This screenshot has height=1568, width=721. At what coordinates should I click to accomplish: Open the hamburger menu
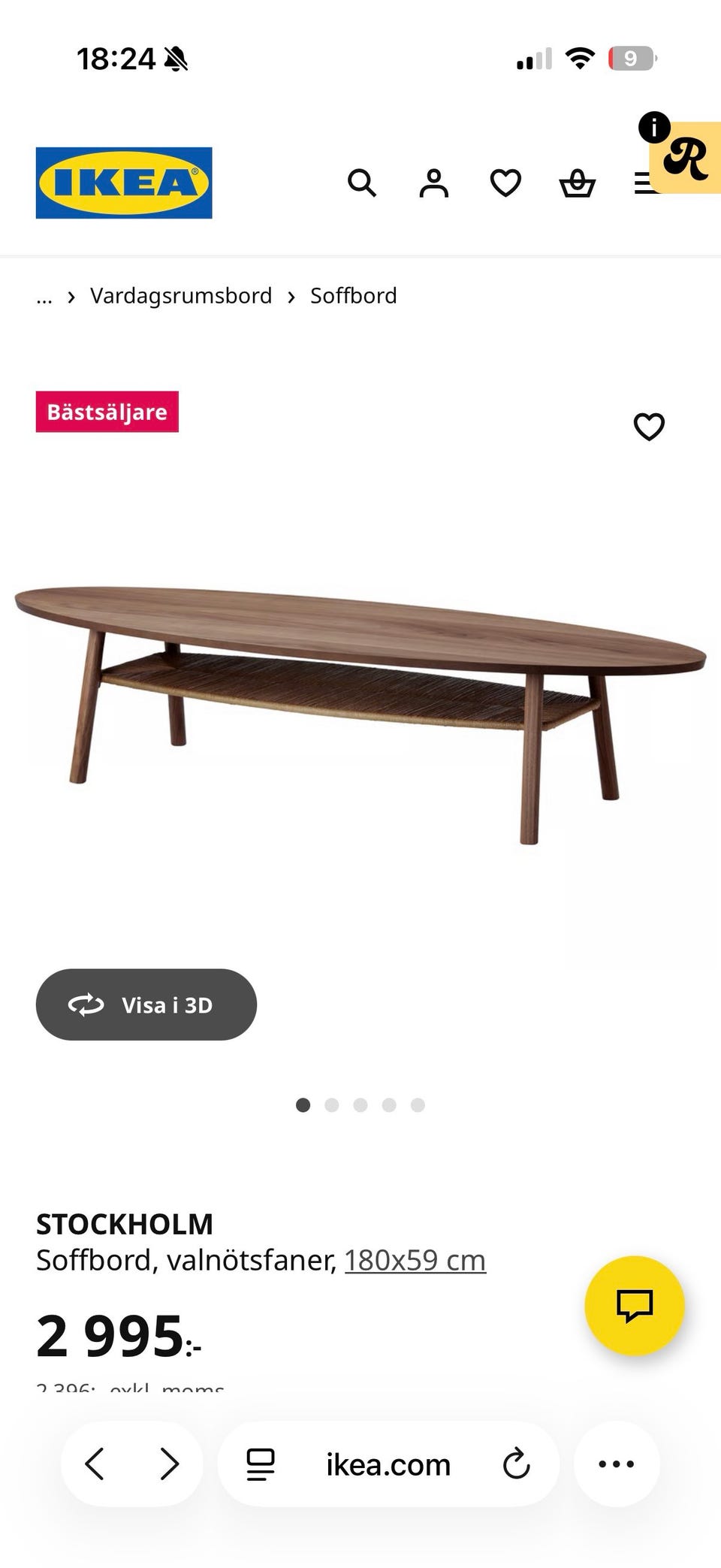pos(642,183)
